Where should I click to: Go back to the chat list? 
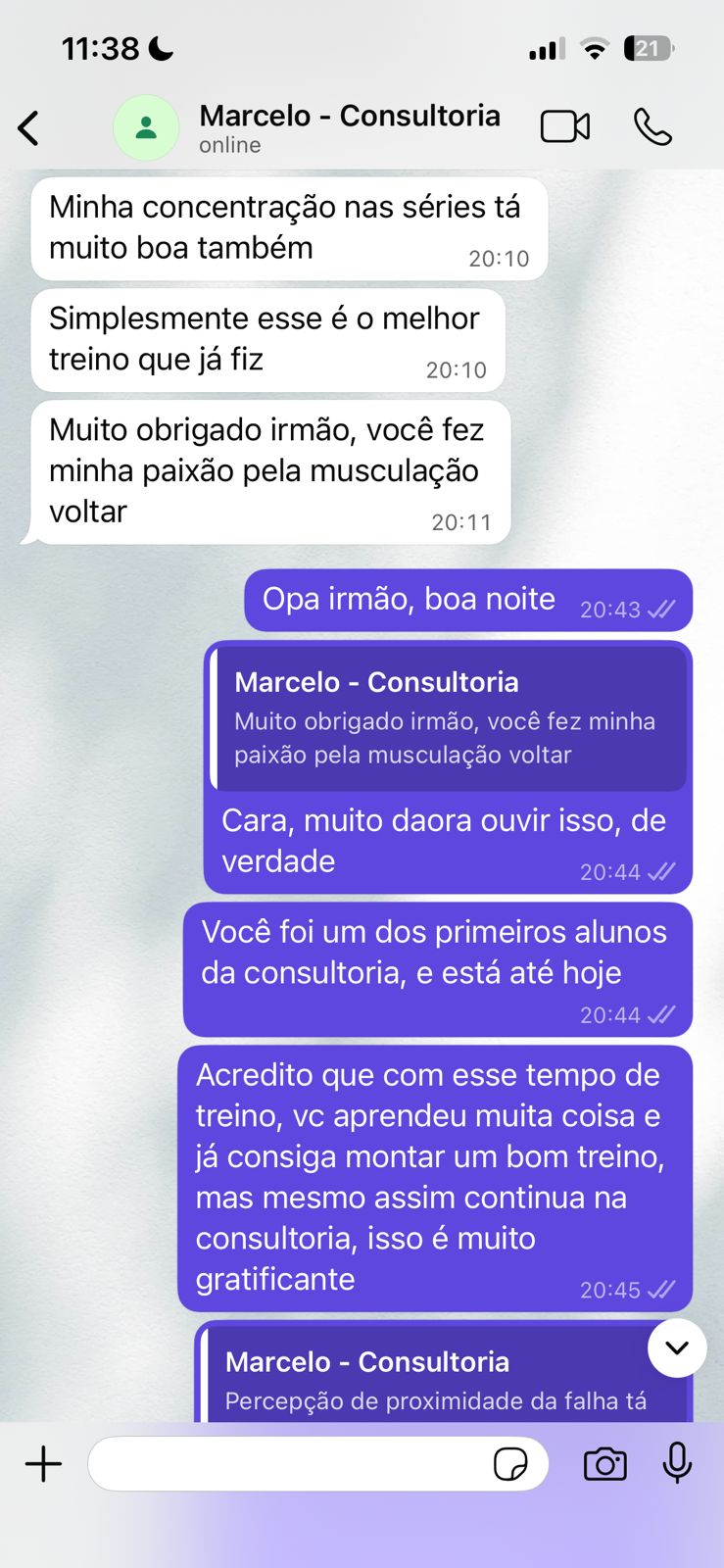[29, 128]
